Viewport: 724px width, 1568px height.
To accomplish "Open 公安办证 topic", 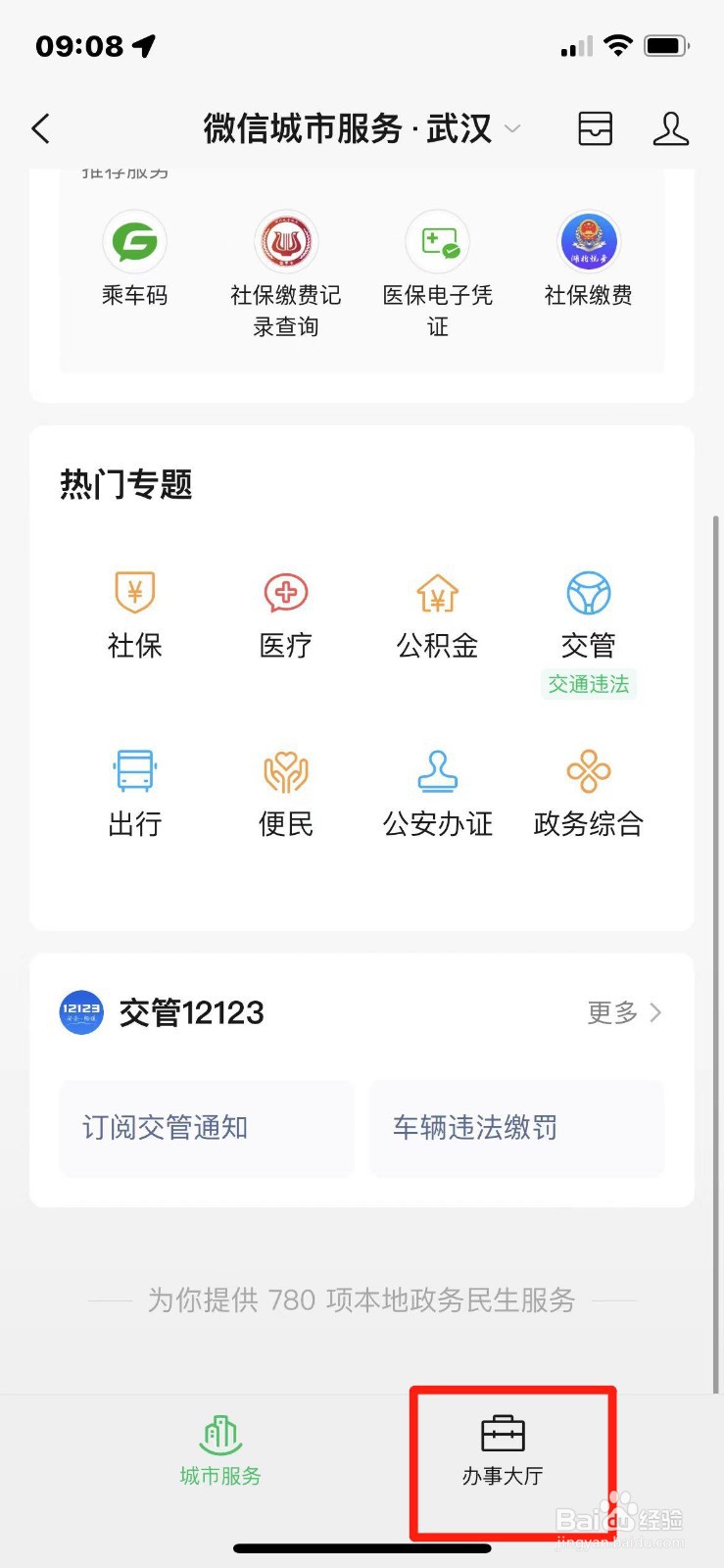I will pyautogui.click(x=437, y=793).
